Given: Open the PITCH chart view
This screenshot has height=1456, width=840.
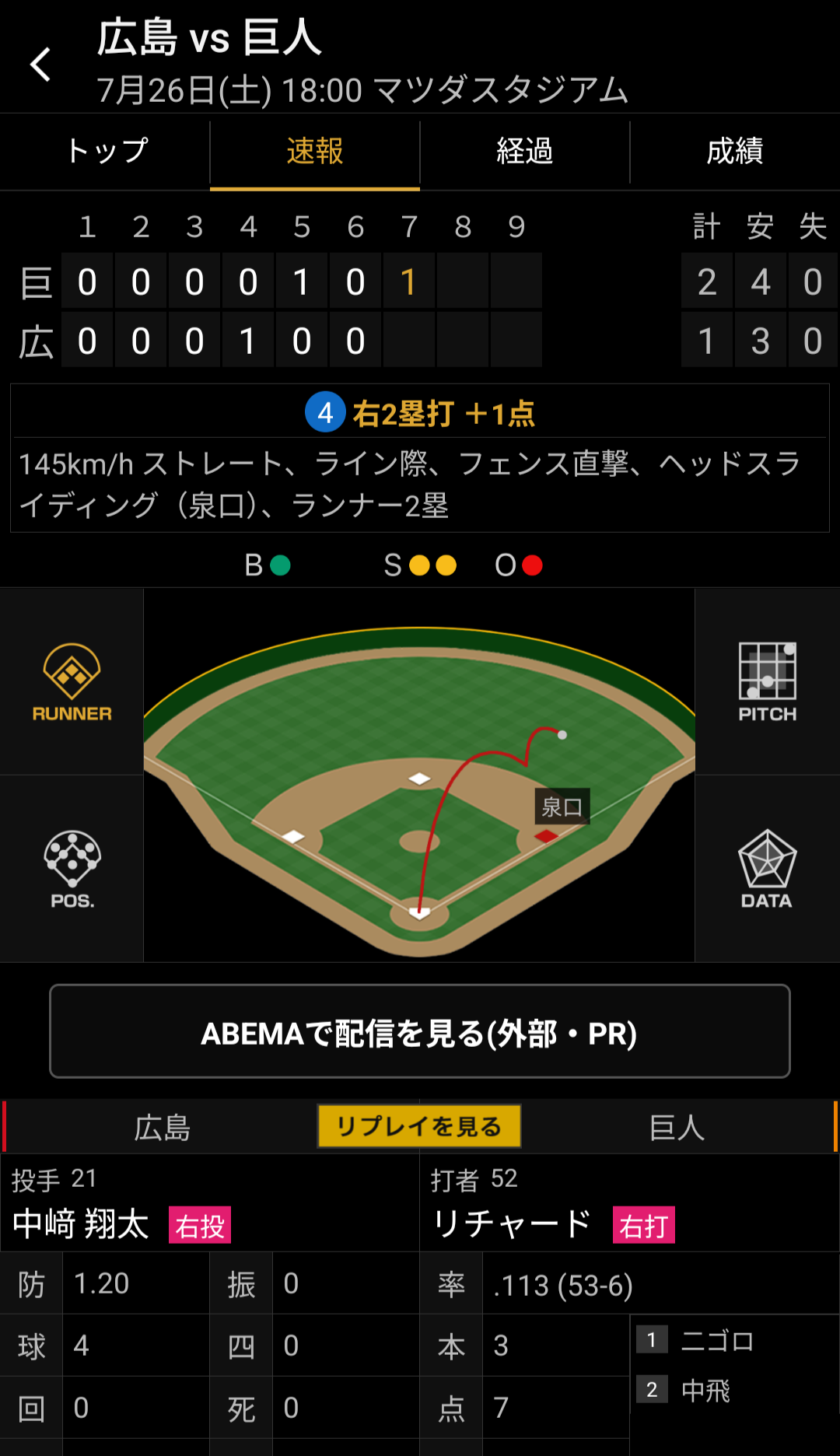Looking at the screenshot, I should click(767, 682).
